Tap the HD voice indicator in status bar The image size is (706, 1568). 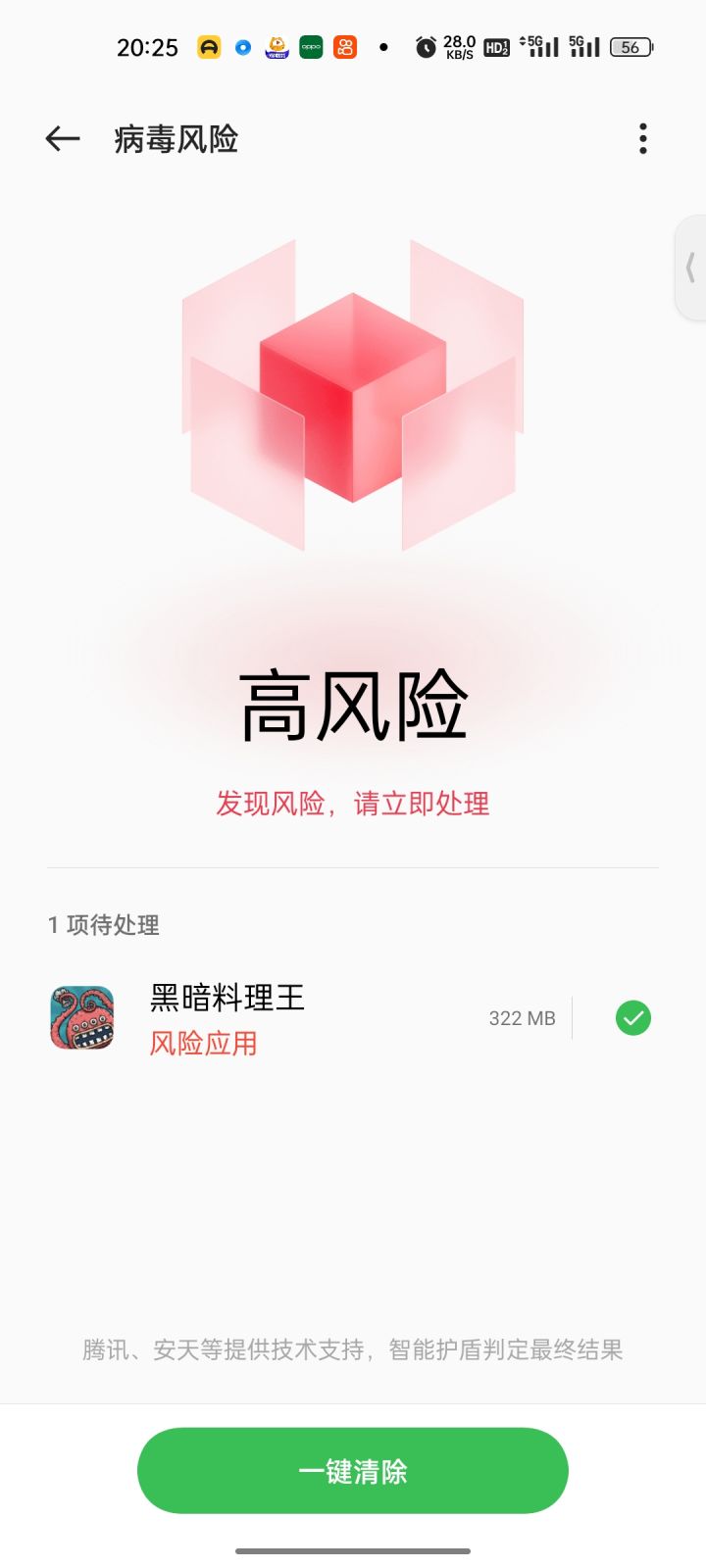[x=495, y=45]
